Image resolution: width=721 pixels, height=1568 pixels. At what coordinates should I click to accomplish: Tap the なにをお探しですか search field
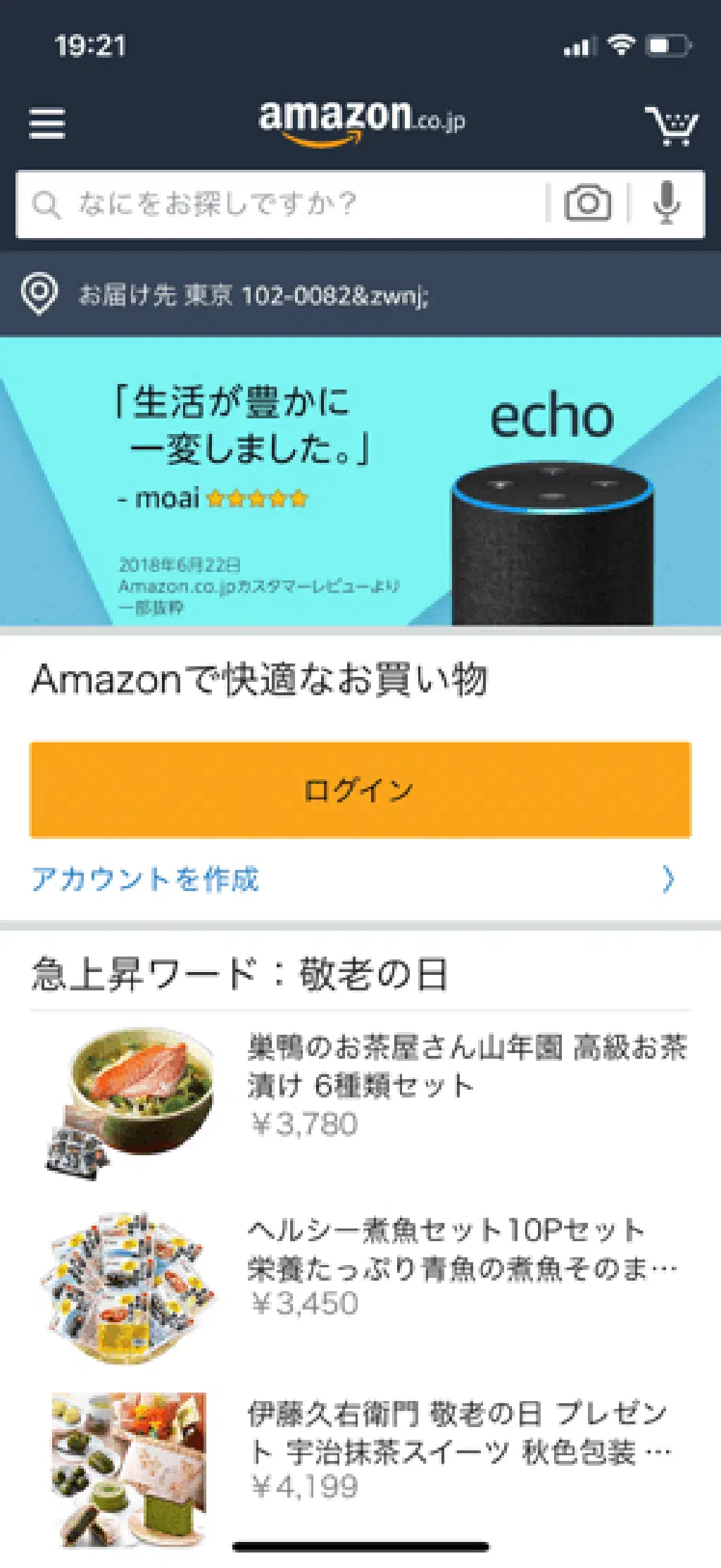[x=282, y=204]
